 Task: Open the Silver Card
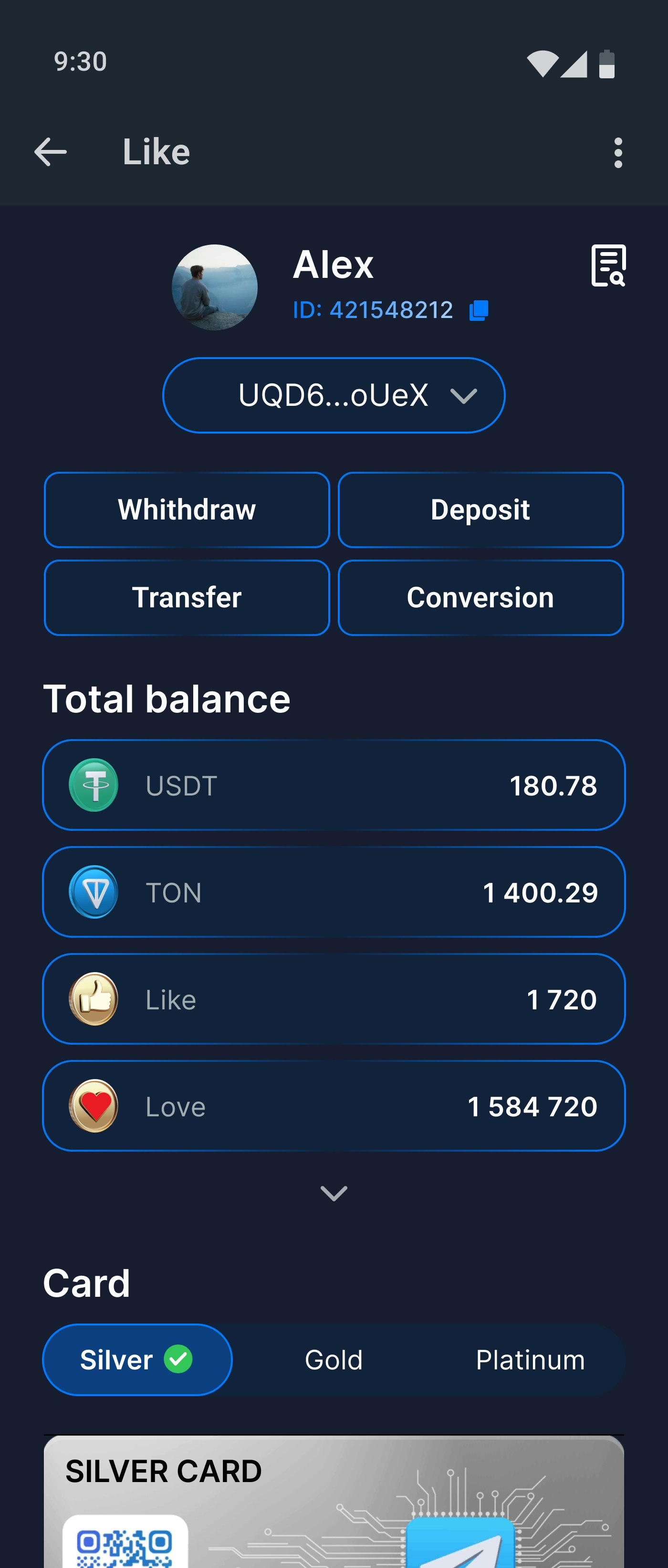(334, 1504)
